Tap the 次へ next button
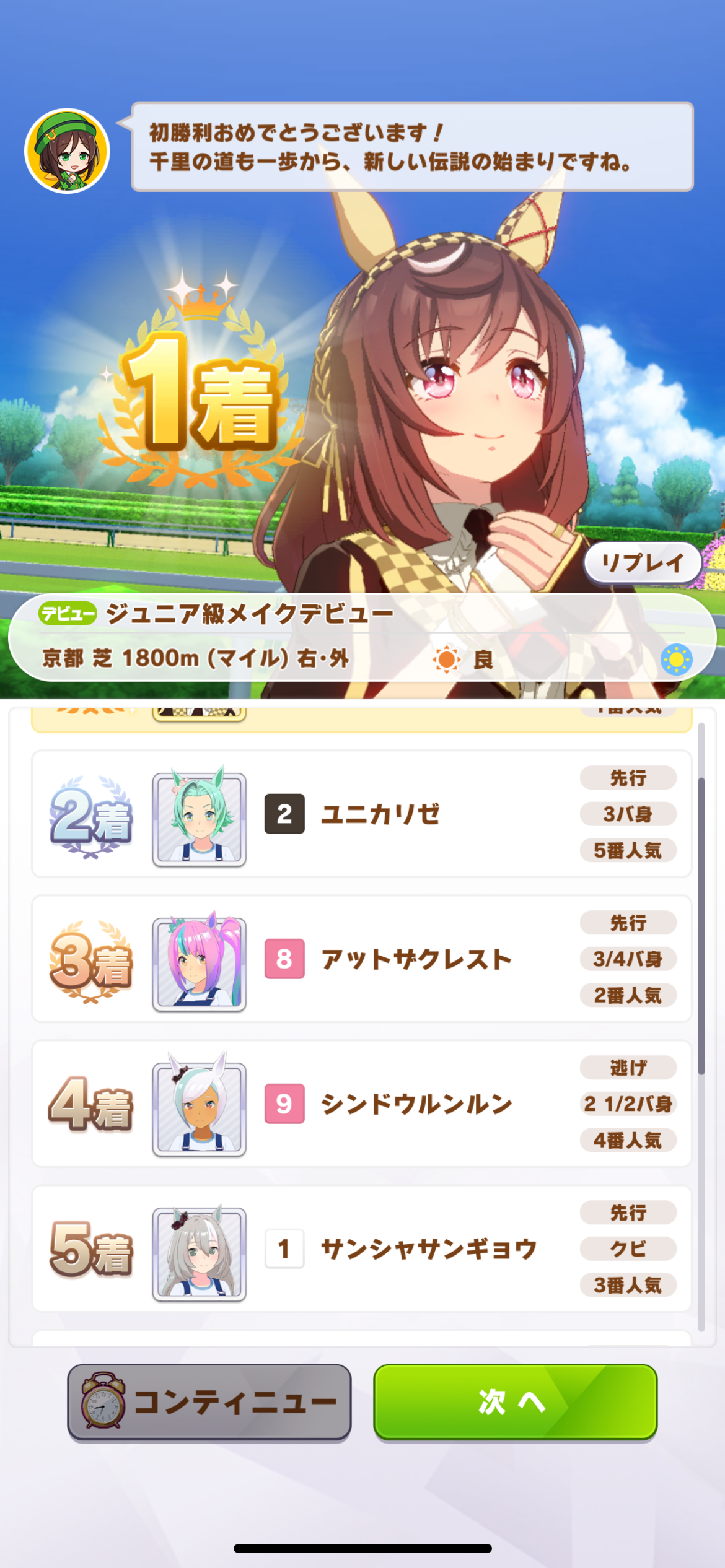725x1568 pixels. [x=515, y=1402]
